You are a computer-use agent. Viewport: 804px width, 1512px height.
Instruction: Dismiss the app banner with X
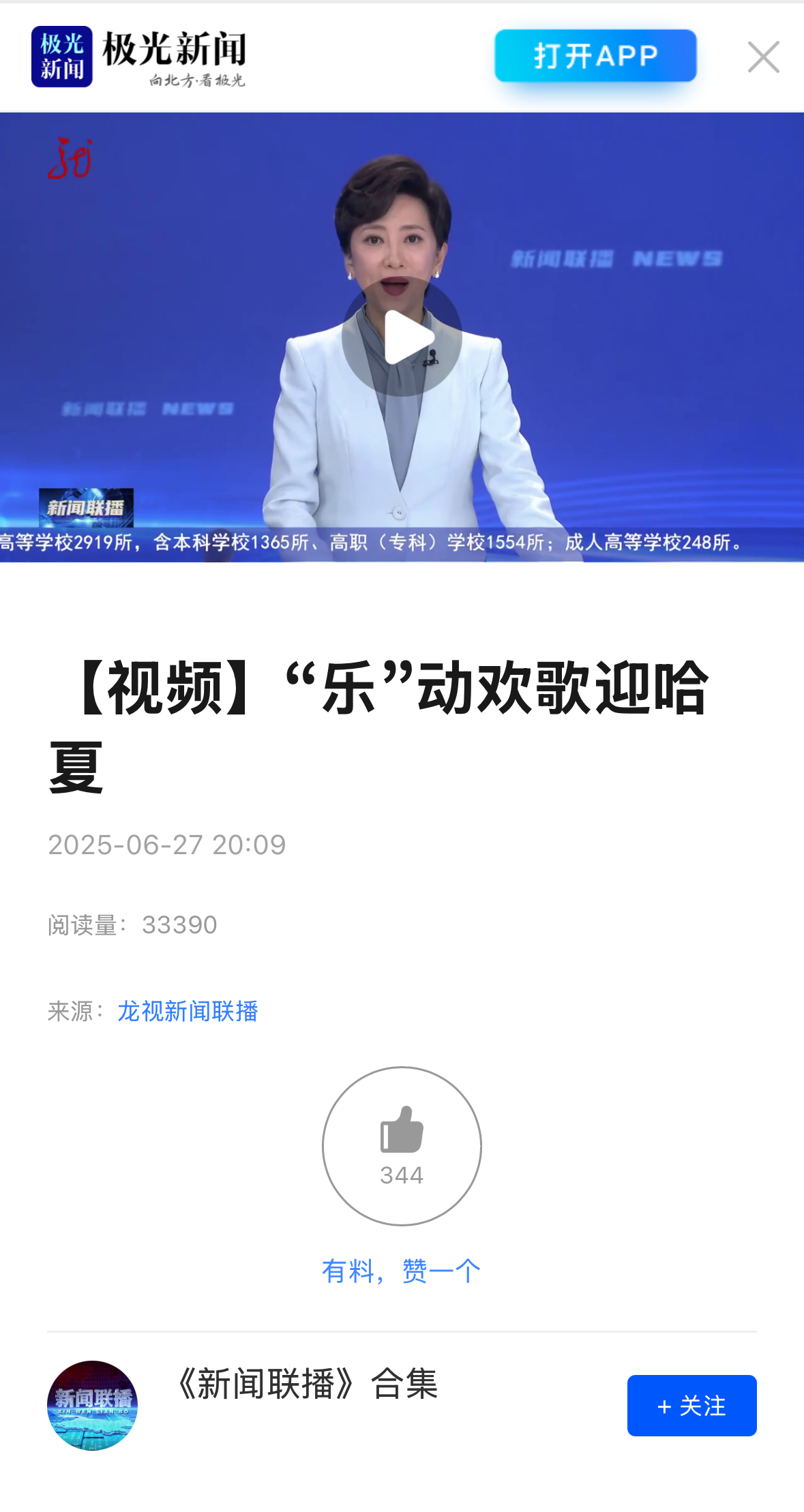point(763,57)
